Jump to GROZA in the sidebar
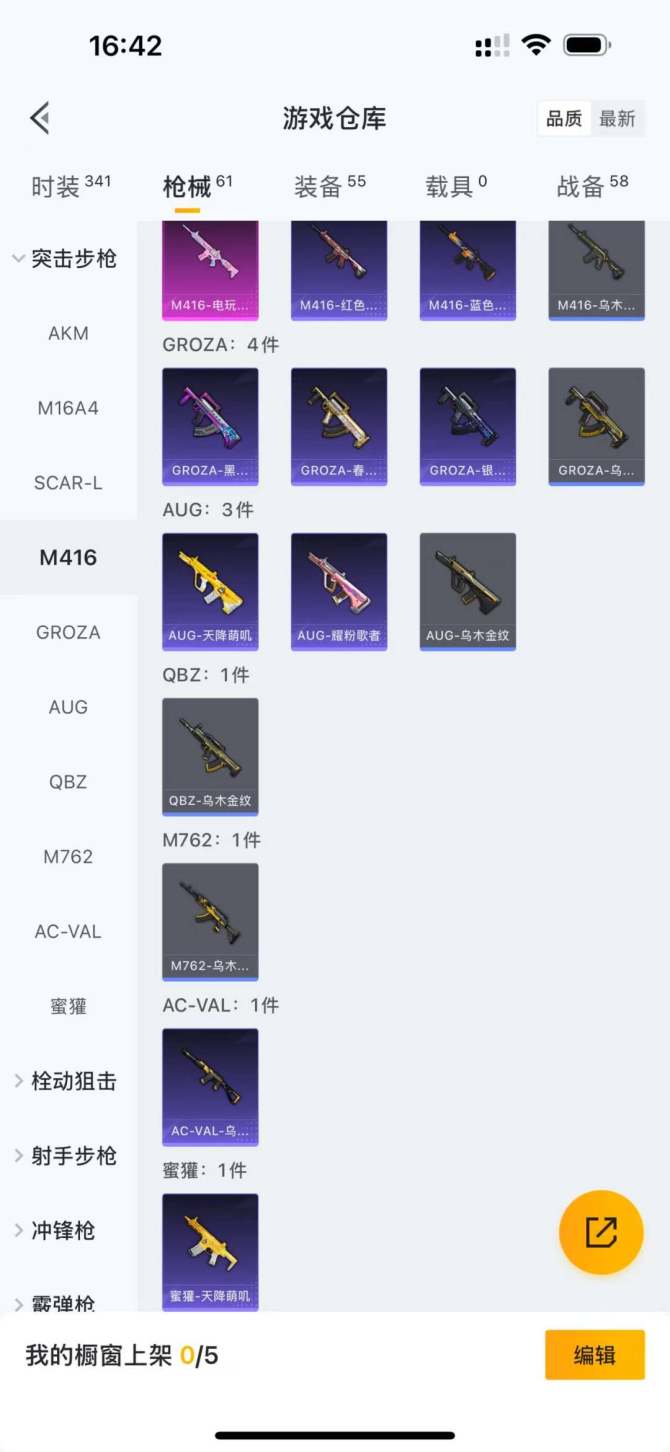 [x=68, y=632]
